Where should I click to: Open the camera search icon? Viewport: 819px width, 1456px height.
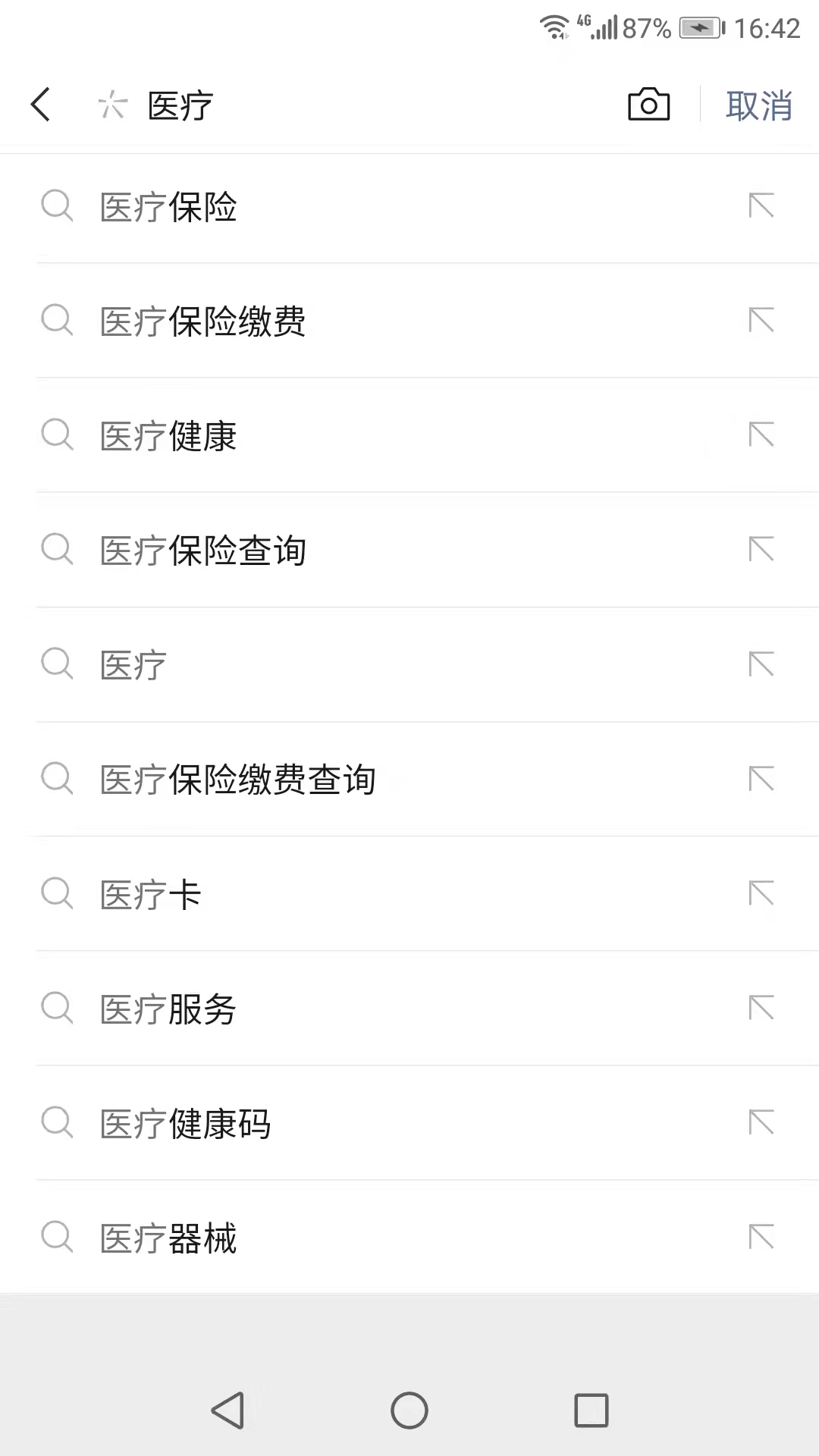click(x=648, y=105)
